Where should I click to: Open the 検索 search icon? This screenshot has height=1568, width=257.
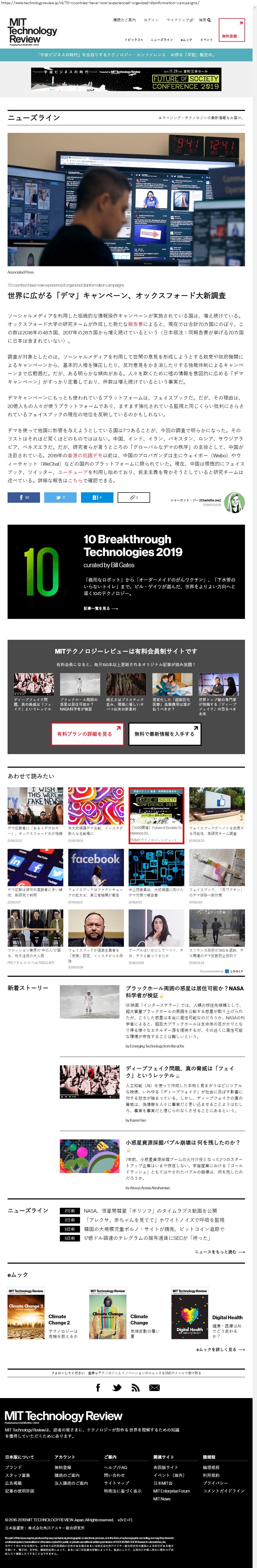click(205, 20)
